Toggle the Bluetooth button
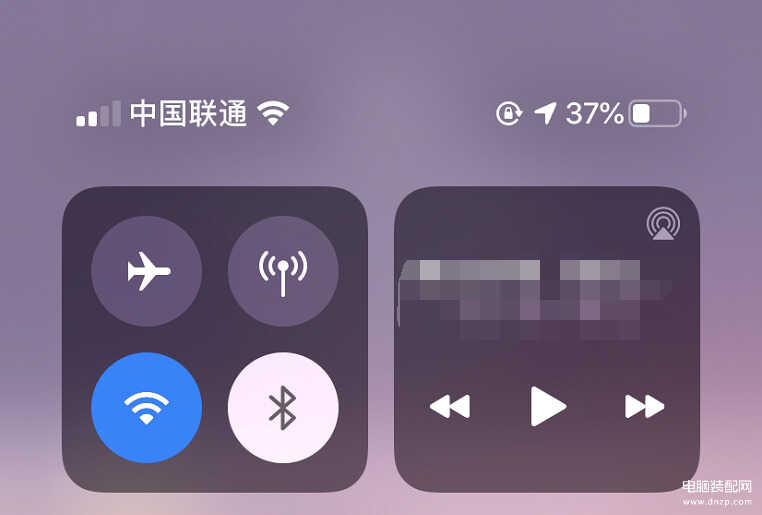 283,407
